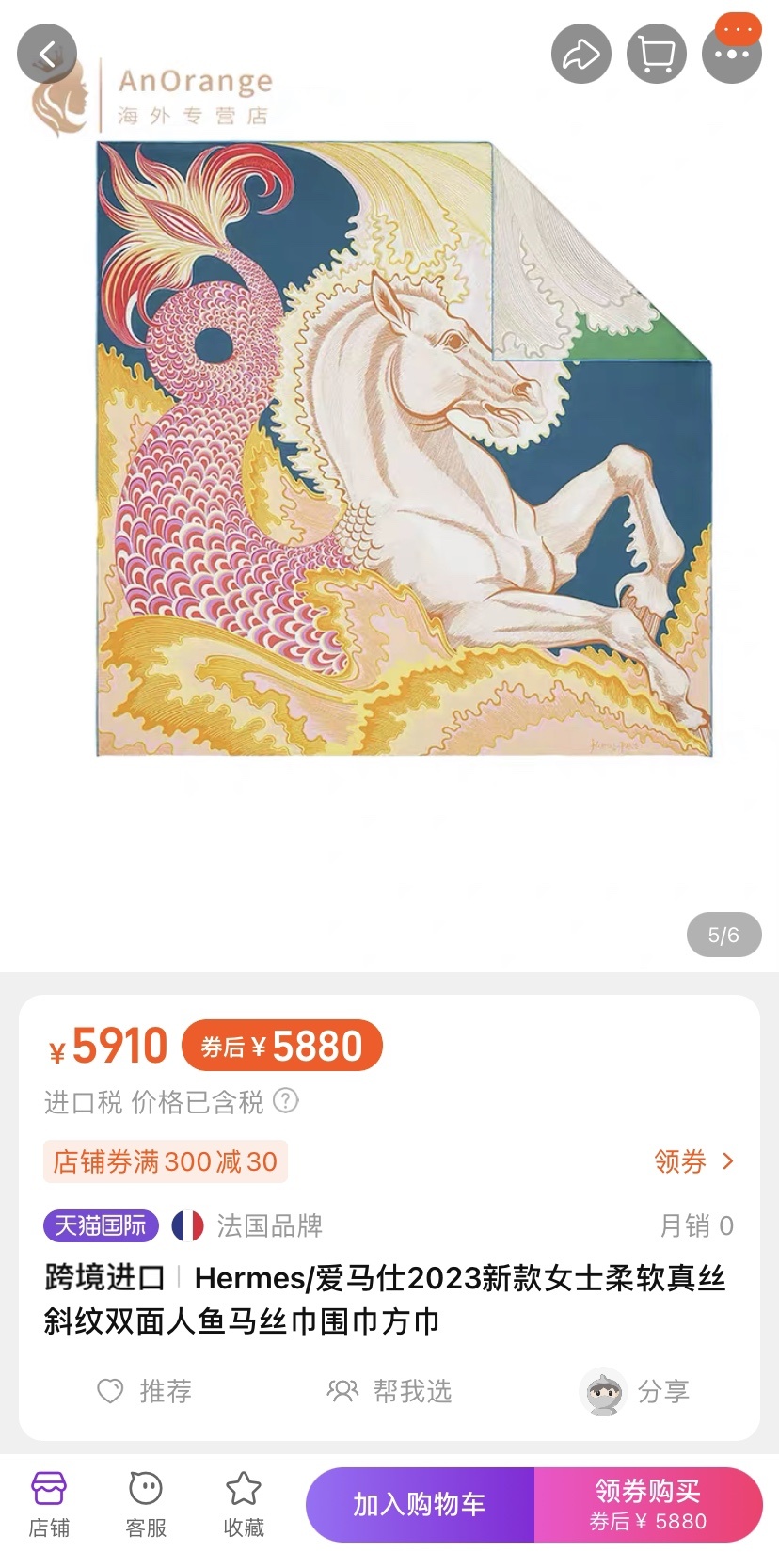This screenshot has height=1568, width=779.
Task: Go back using the top arrow
Action: [x=46, y=54]
